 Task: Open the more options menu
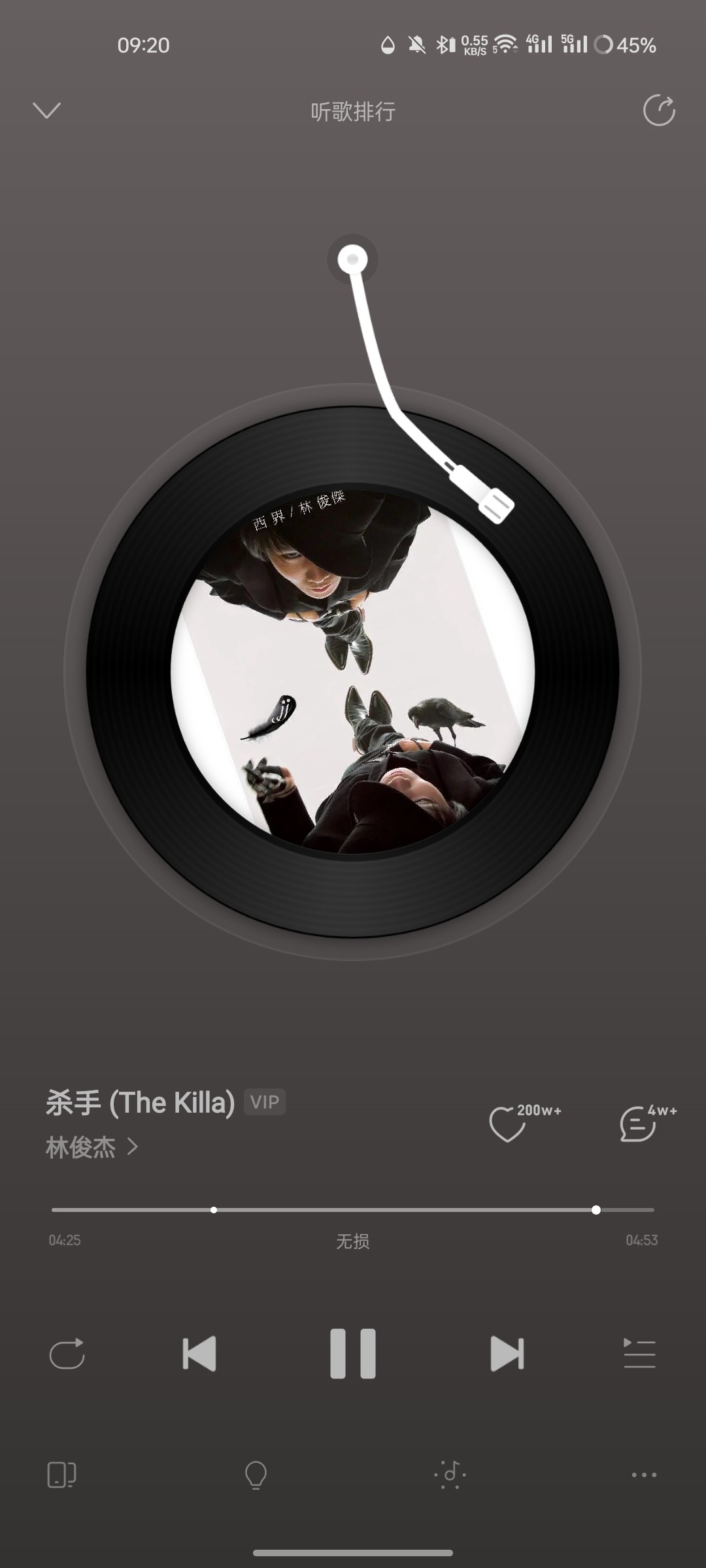coord(644,1475)
